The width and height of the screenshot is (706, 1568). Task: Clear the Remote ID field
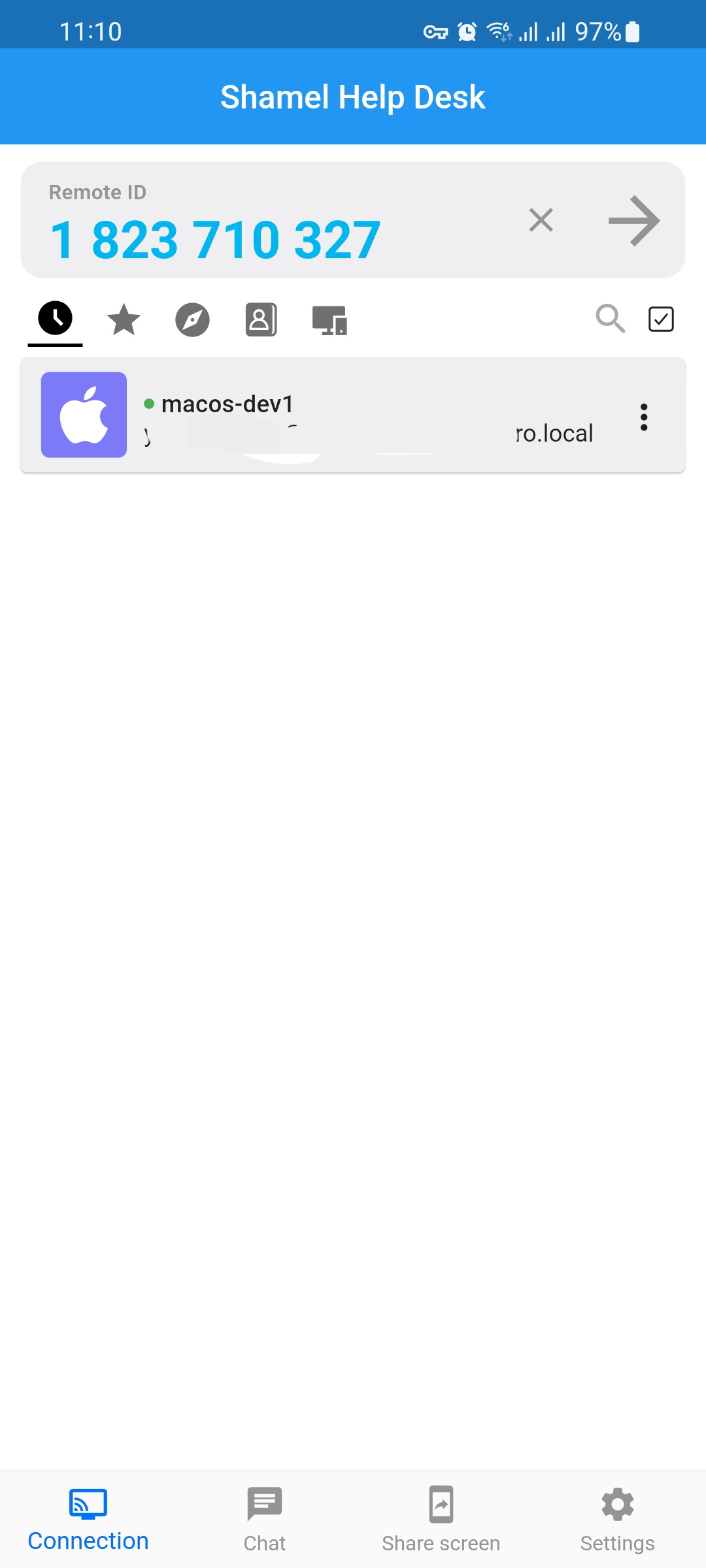541,220
